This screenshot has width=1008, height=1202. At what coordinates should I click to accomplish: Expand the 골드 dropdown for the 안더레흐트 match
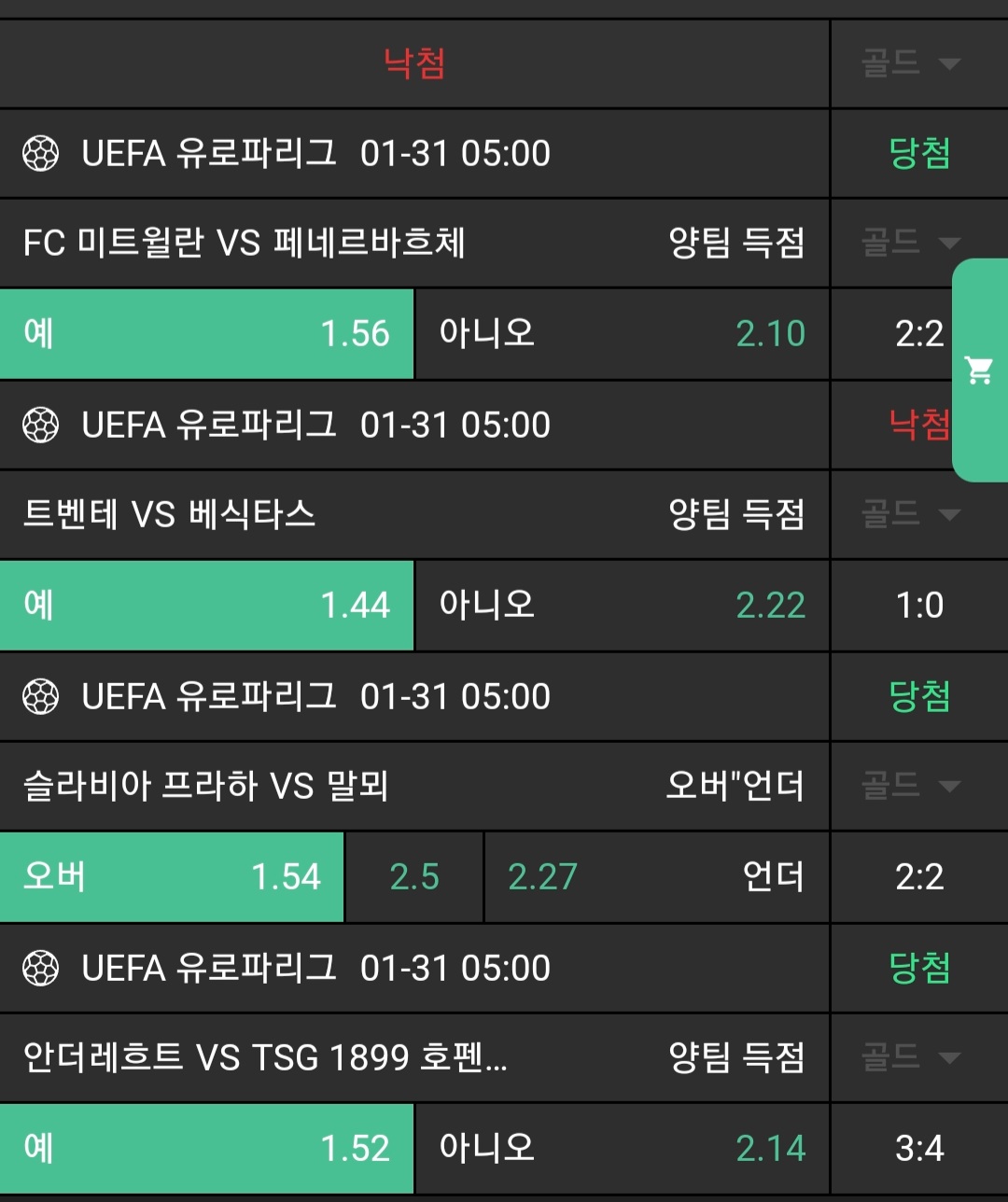(x=910, y=1057)
